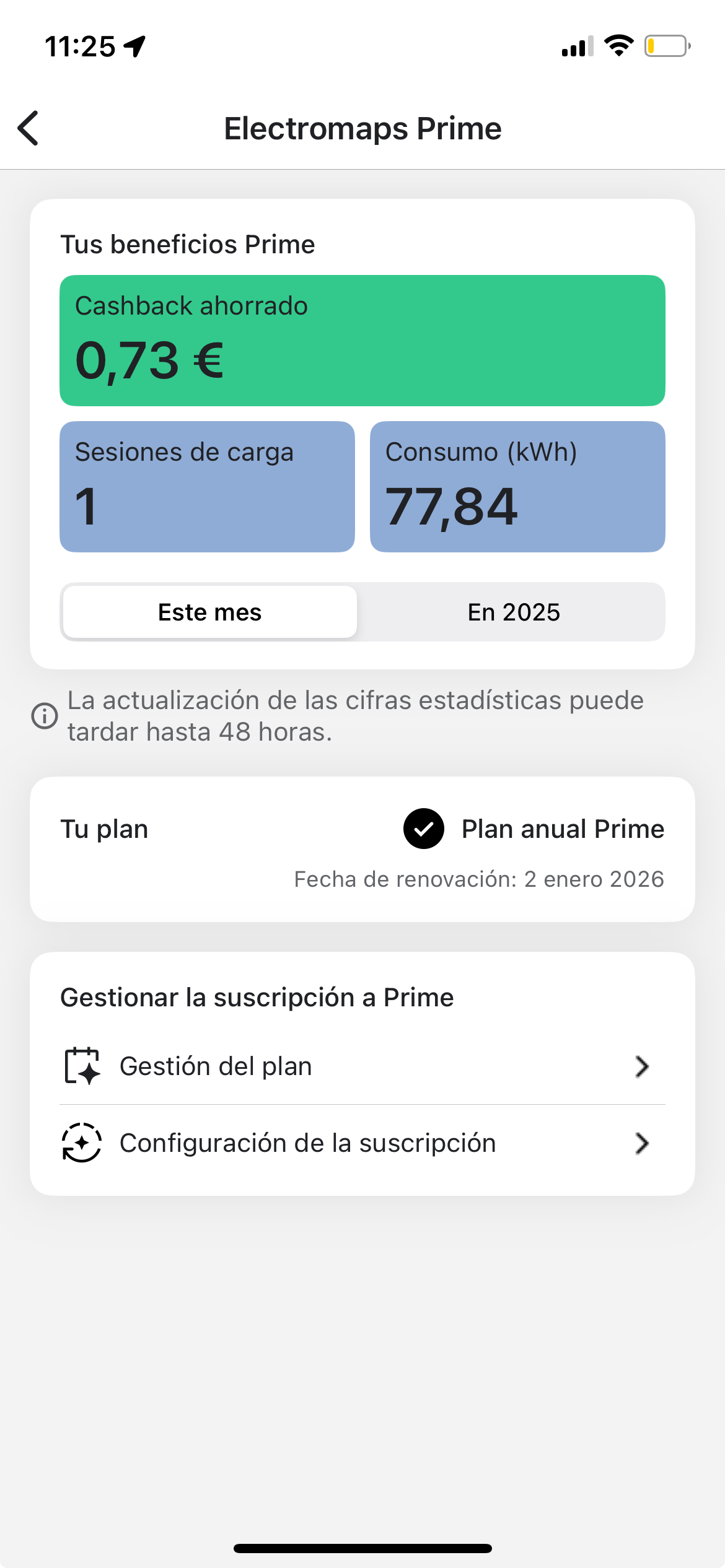Select the Este mes segment

pyautogui.click(x=210, y=612)
